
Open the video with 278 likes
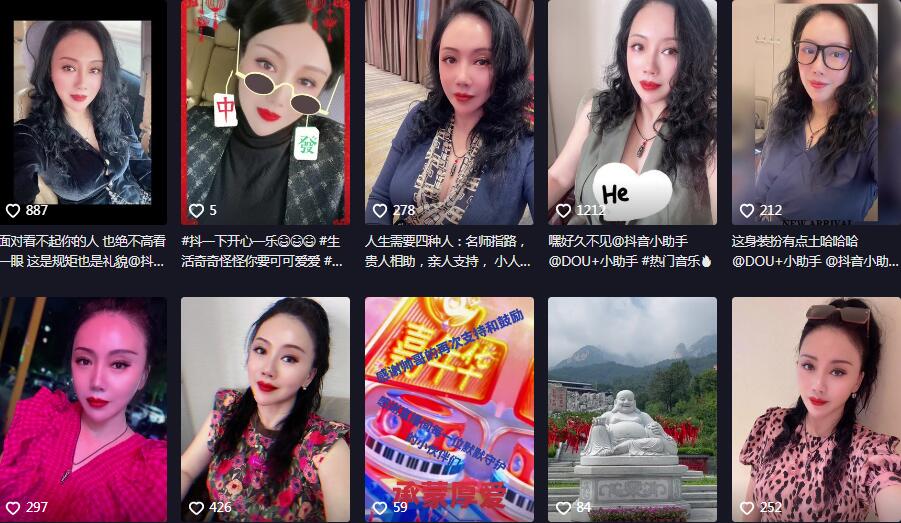[449, 110]
